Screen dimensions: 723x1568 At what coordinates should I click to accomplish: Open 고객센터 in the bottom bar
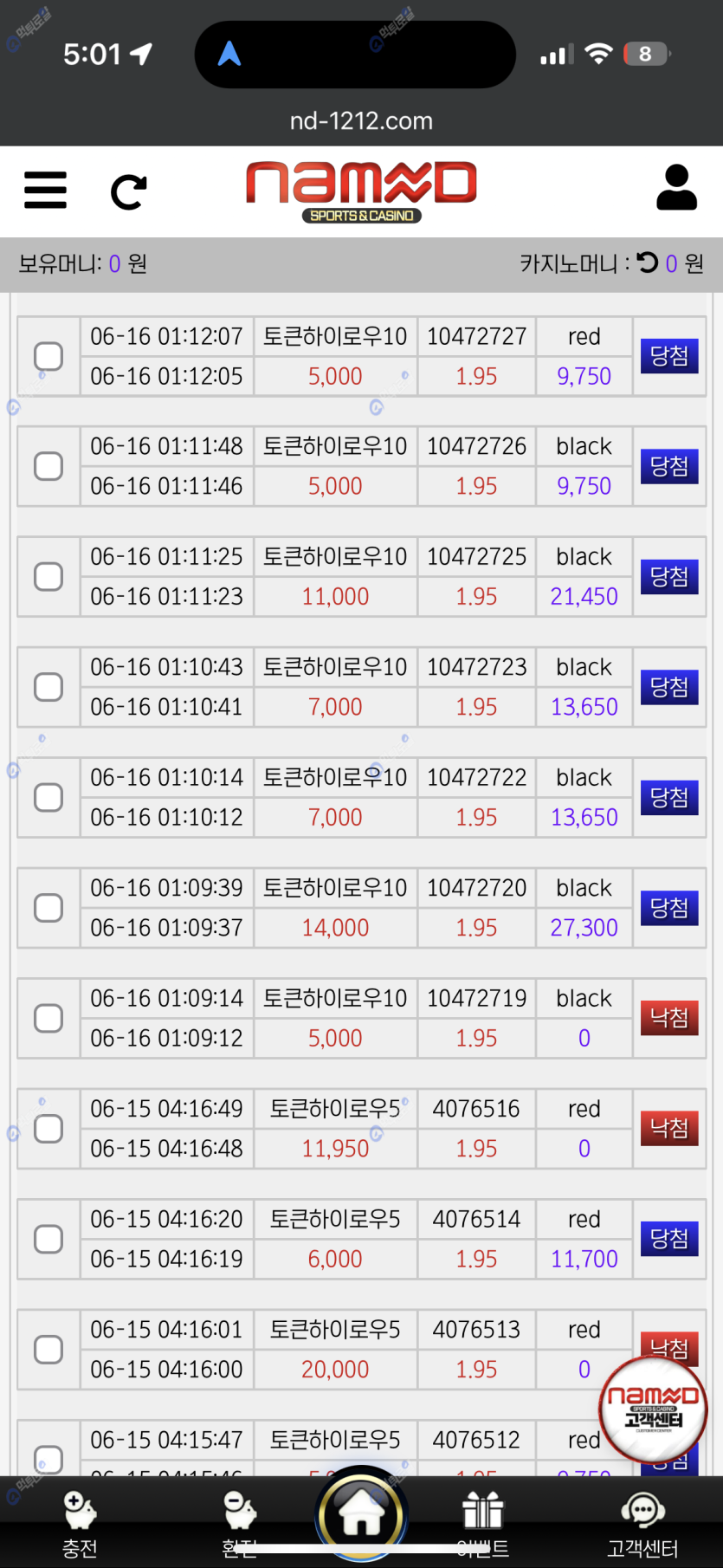pos(642,1524)
